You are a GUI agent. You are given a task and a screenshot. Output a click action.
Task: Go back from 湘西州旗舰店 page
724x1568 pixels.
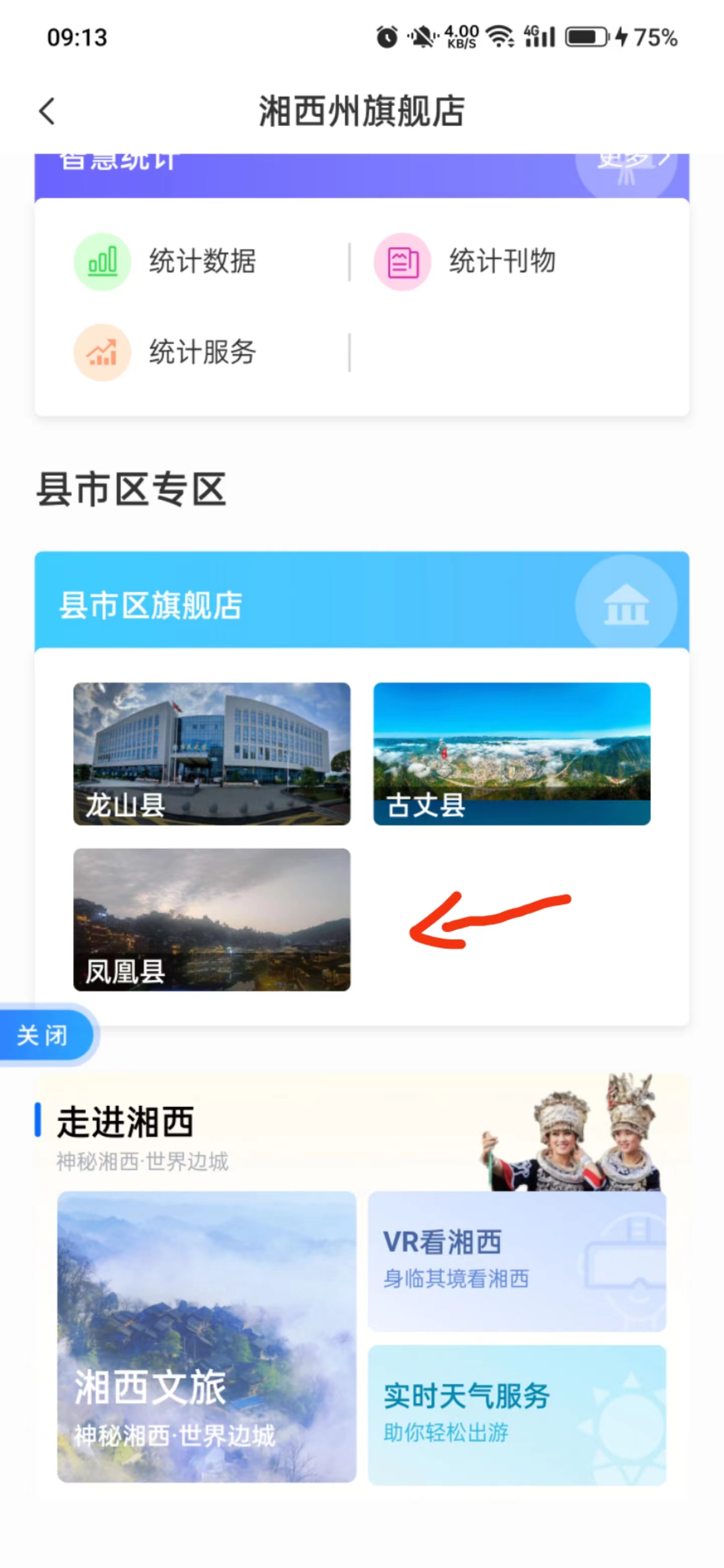click(47, 112)
